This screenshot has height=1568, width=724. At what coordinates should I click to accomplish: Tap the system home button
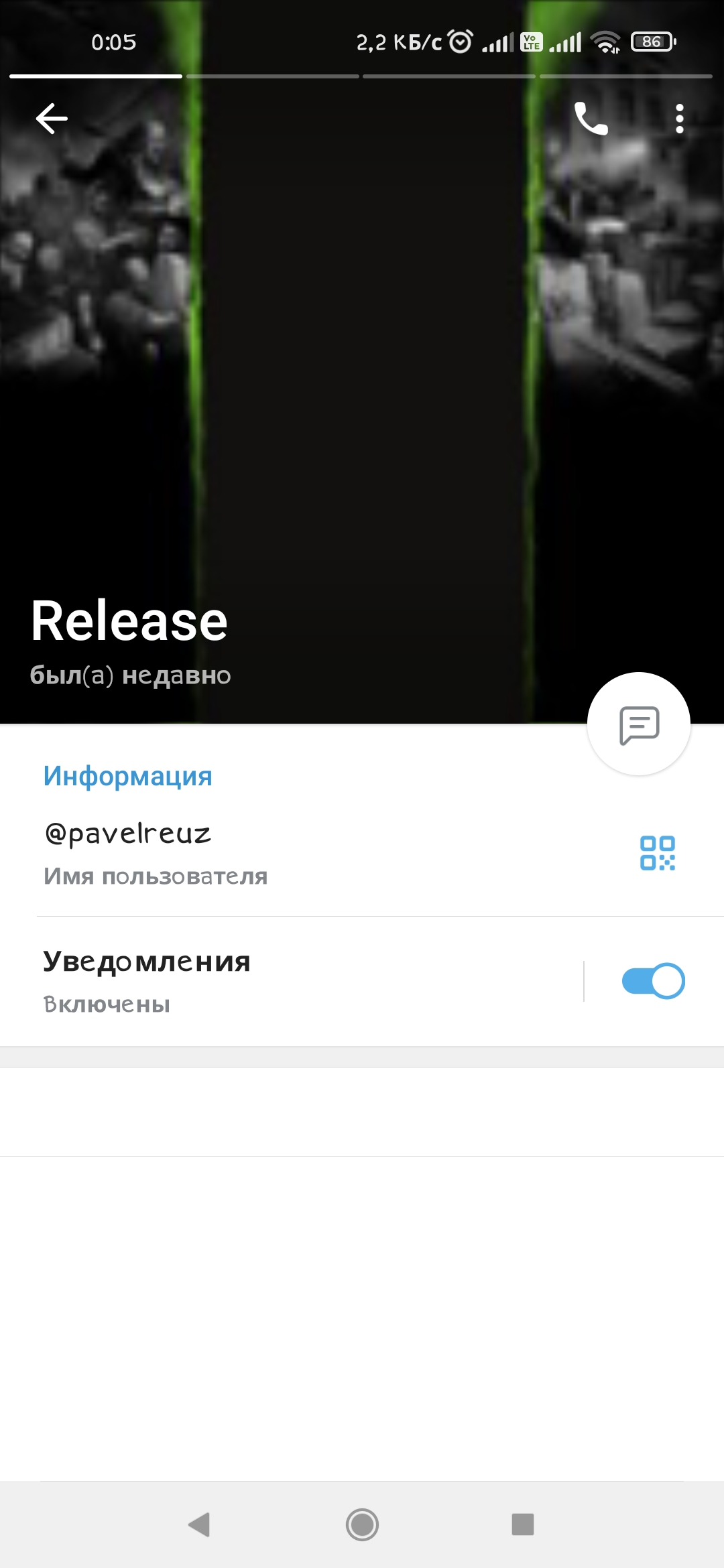pos(362,1524)
